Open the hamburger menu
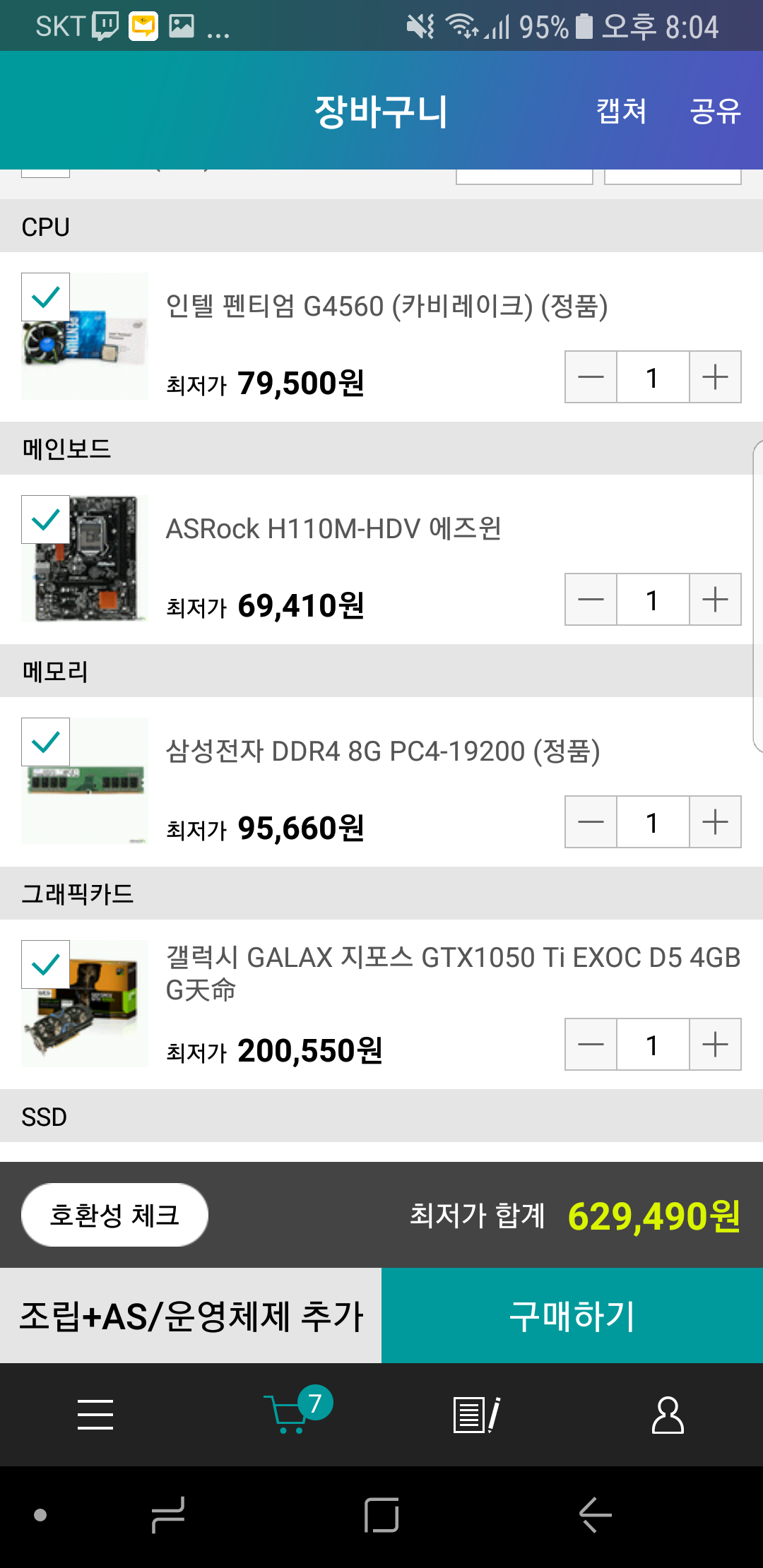The height and width of the screenshot is (1568, 763). [x=95, y=1415]
